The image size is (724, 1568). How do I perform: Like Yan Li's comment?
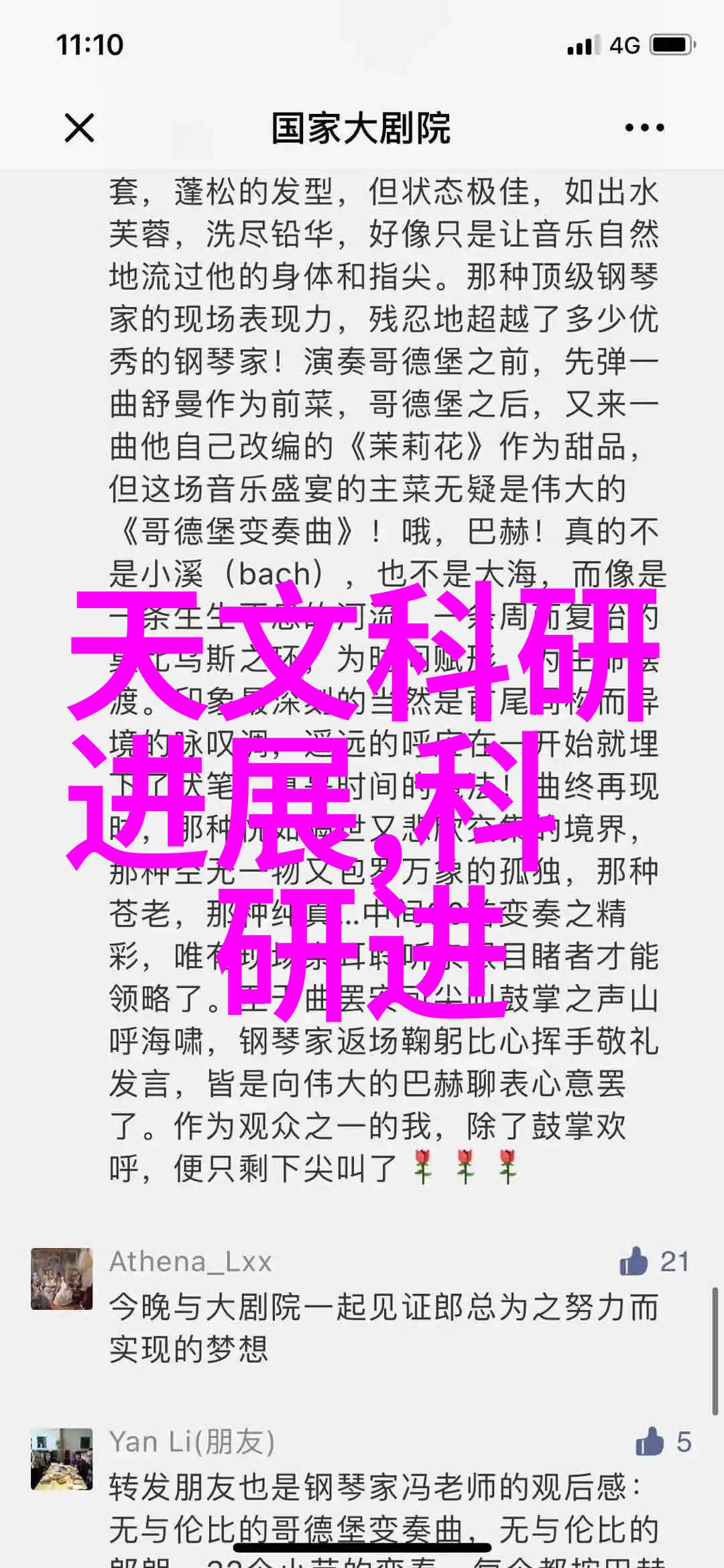649,1442
